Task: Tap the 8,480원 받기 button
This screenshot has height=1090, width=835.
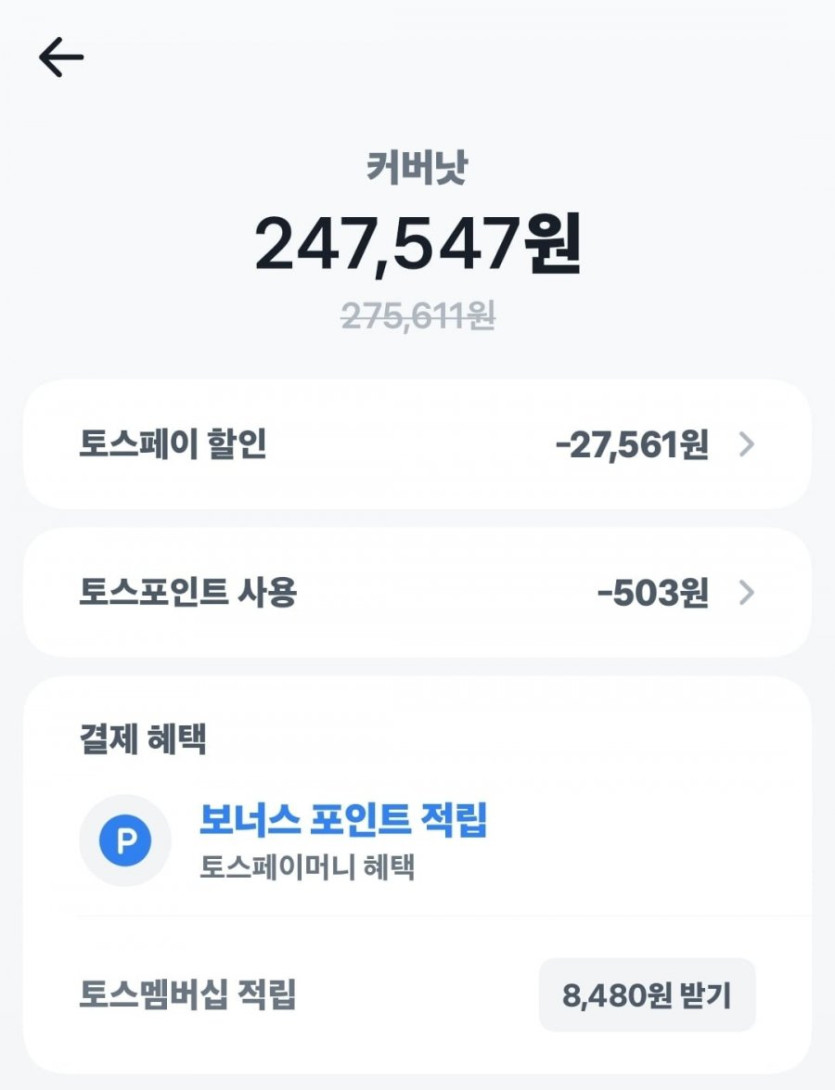Action: [647, 995]
